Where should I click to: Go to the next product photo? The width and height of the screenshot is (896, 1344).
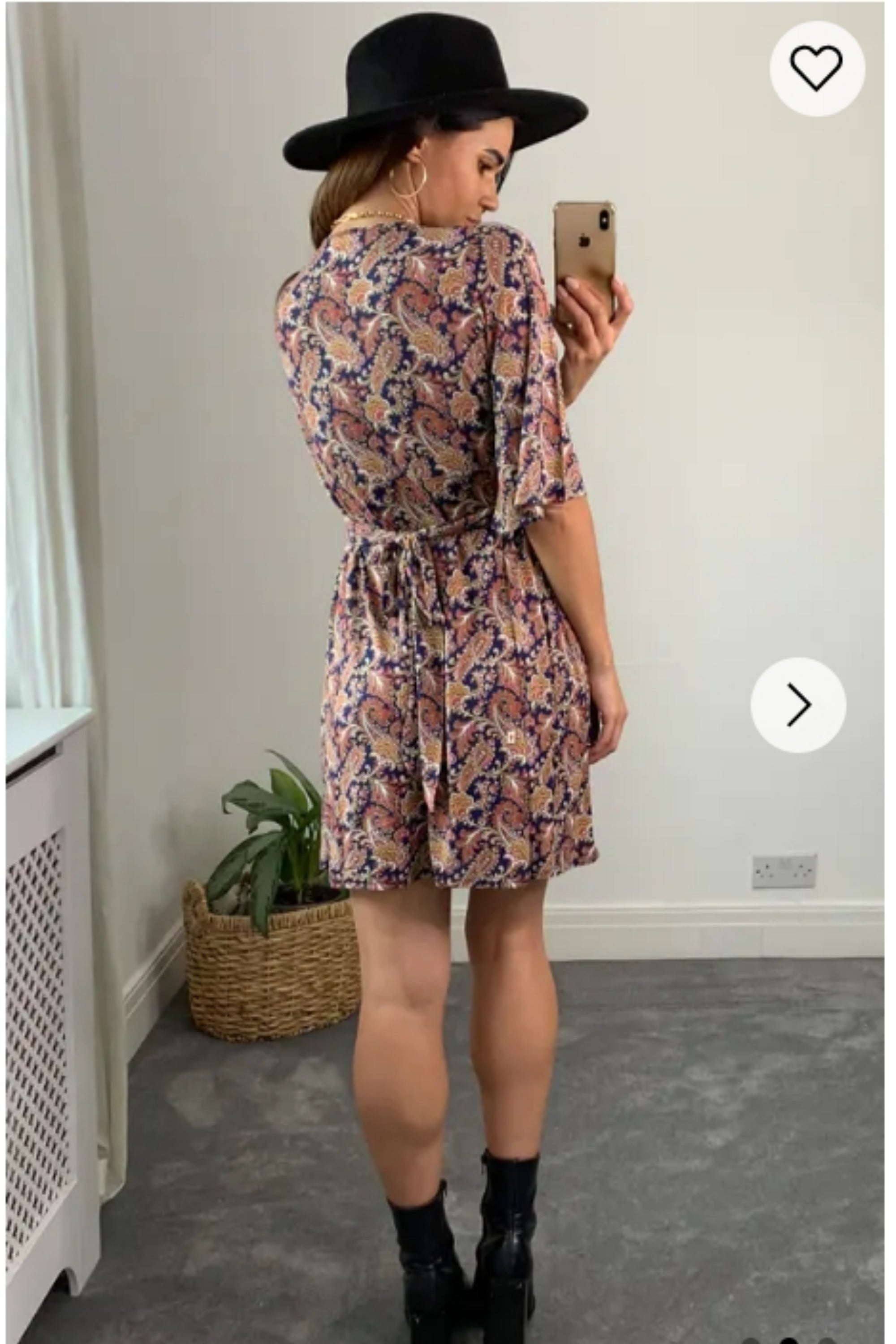coord(798,705)
